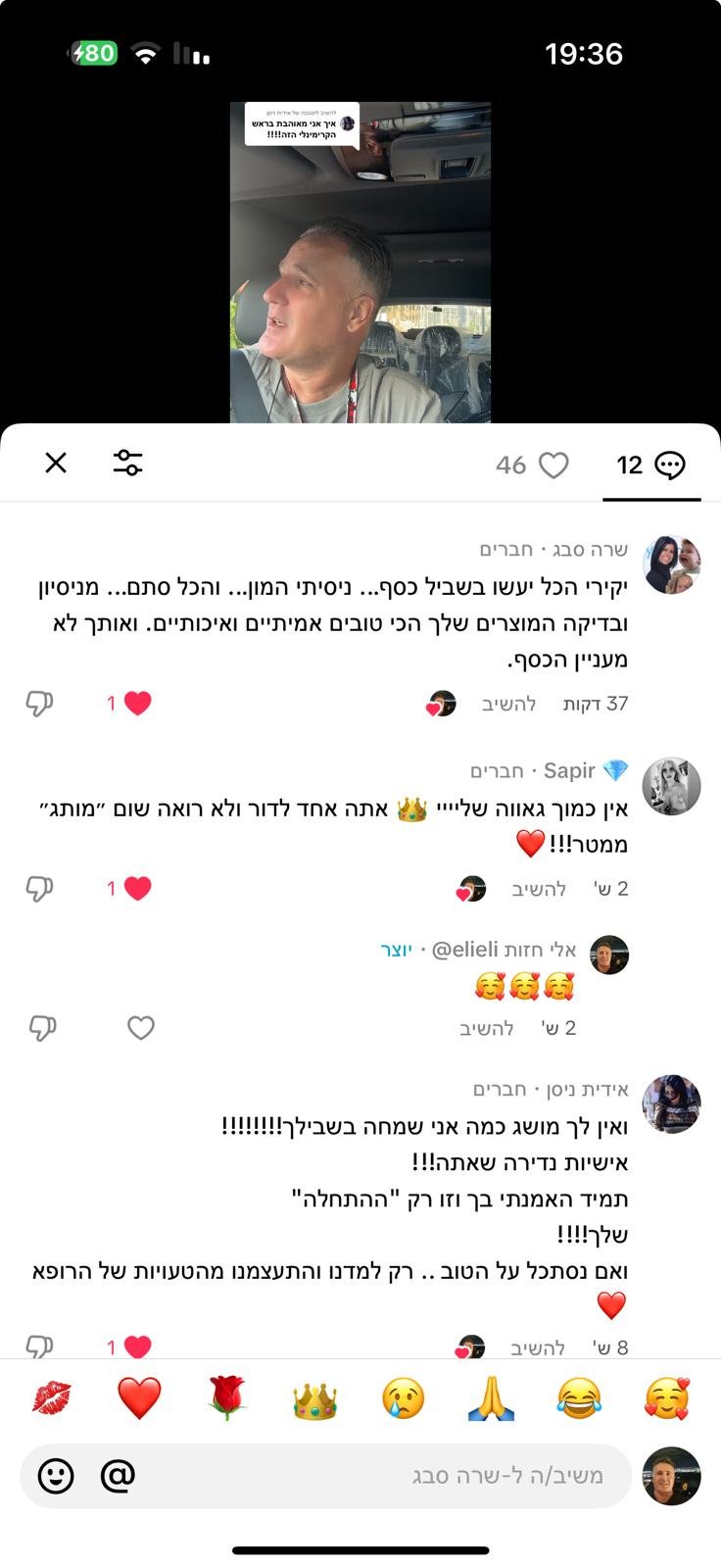Open אידית ניסן's profile picture
The height and width of the screenshot is (1568, 721).
[671, 1104]
